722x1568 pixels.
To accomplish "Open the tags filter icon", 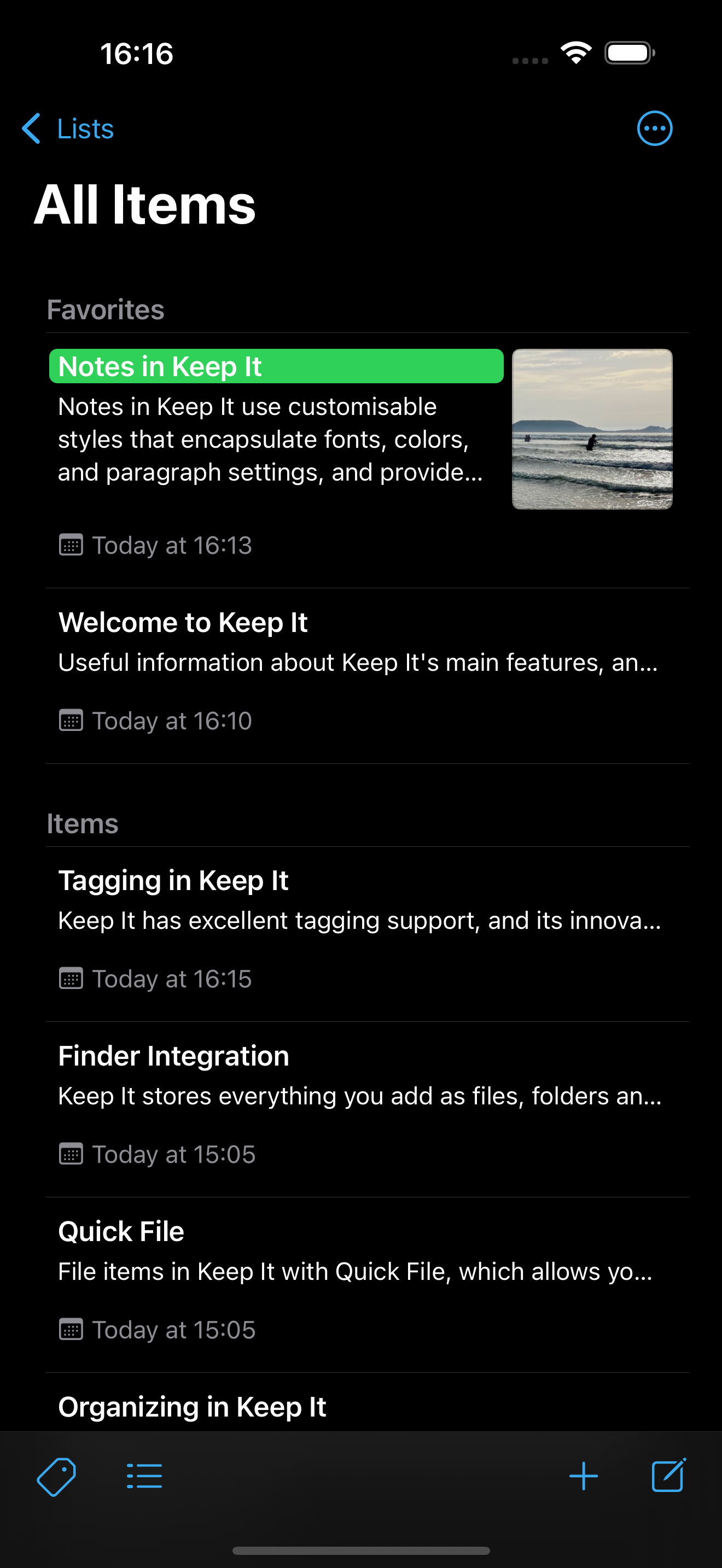I will point(56,1476).
